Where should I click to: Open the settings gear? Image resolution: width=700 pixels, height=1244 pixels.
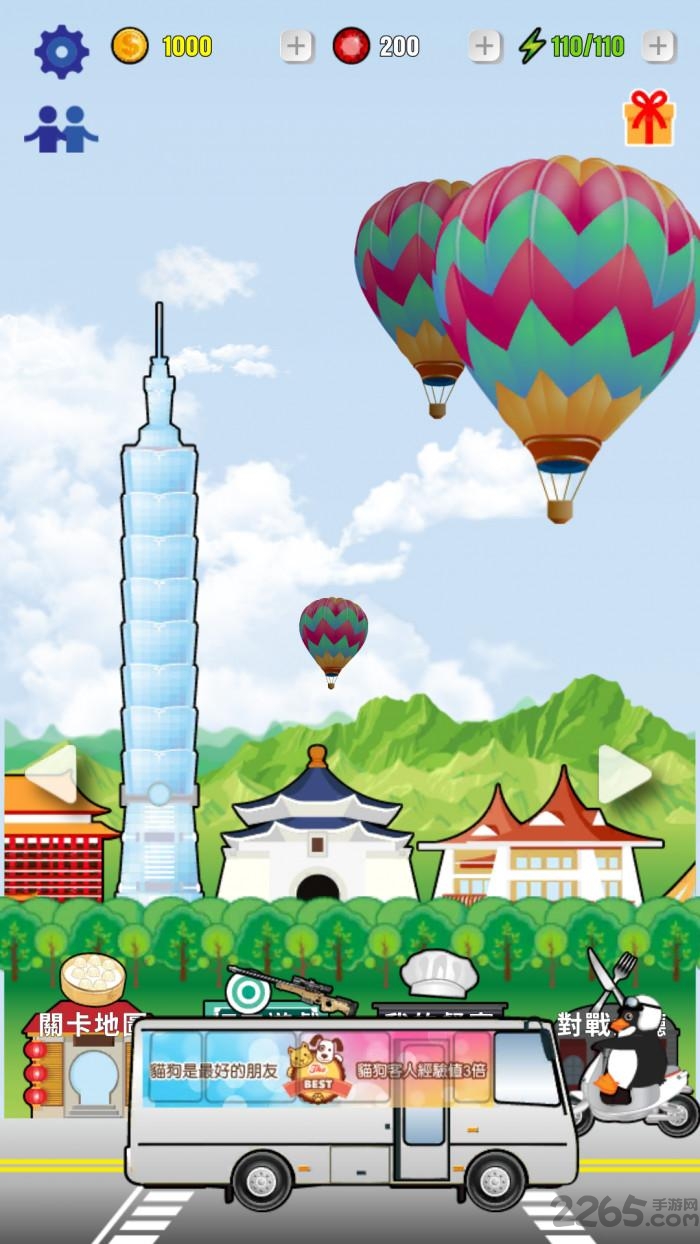coord(61,51)
